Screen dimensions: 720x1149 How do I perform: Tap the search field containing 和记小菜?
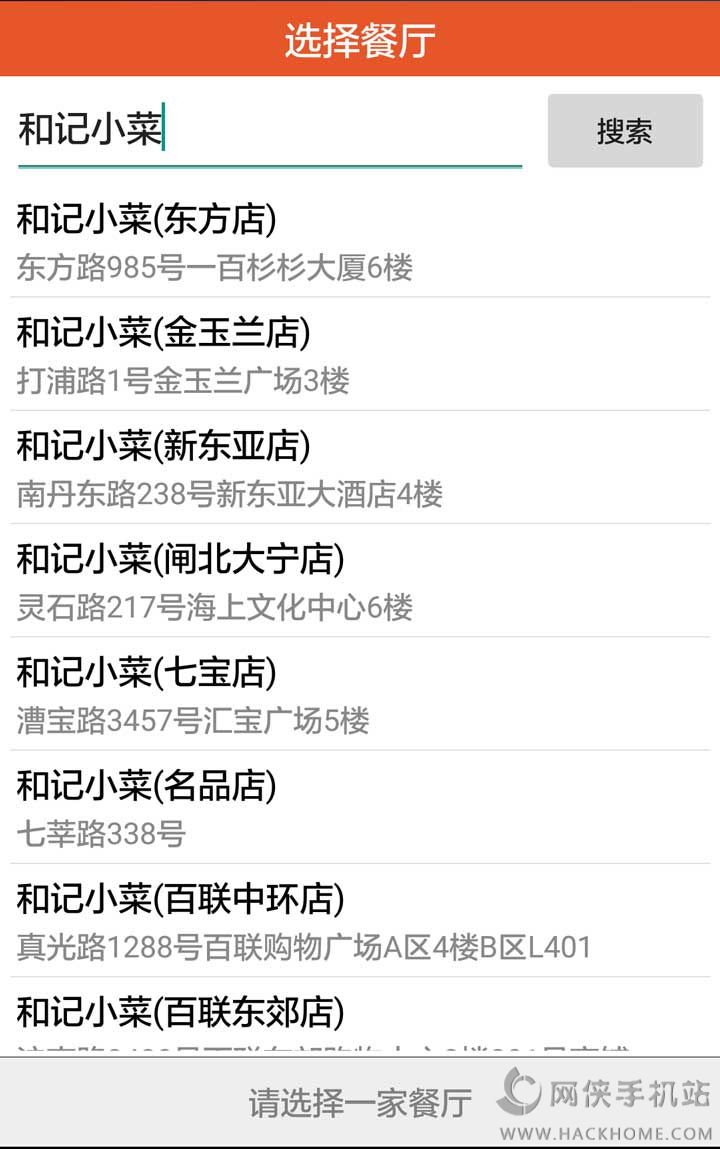point(268,131)
